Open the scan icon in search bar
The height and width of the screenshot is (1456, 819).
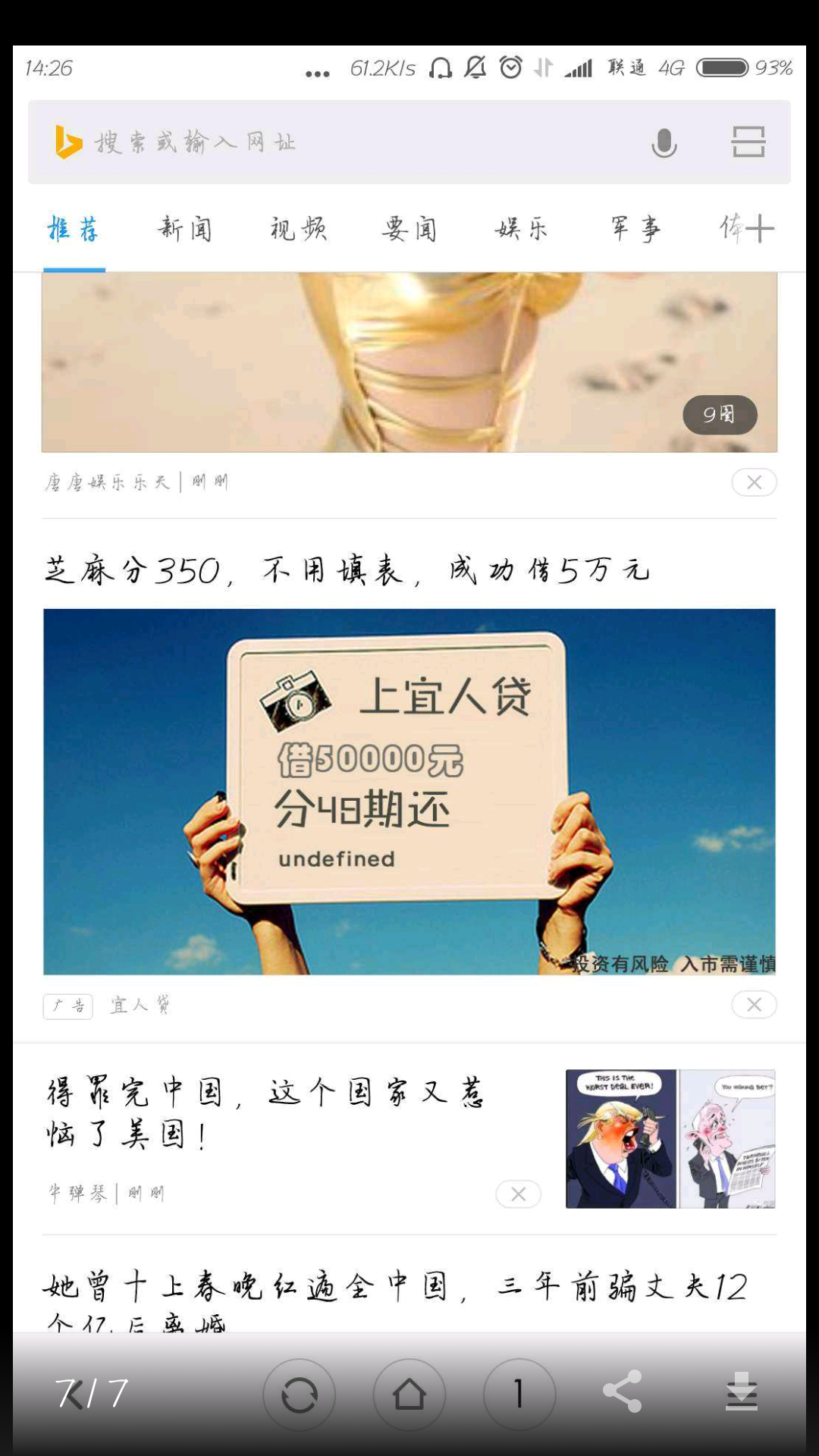coord(748,143)
